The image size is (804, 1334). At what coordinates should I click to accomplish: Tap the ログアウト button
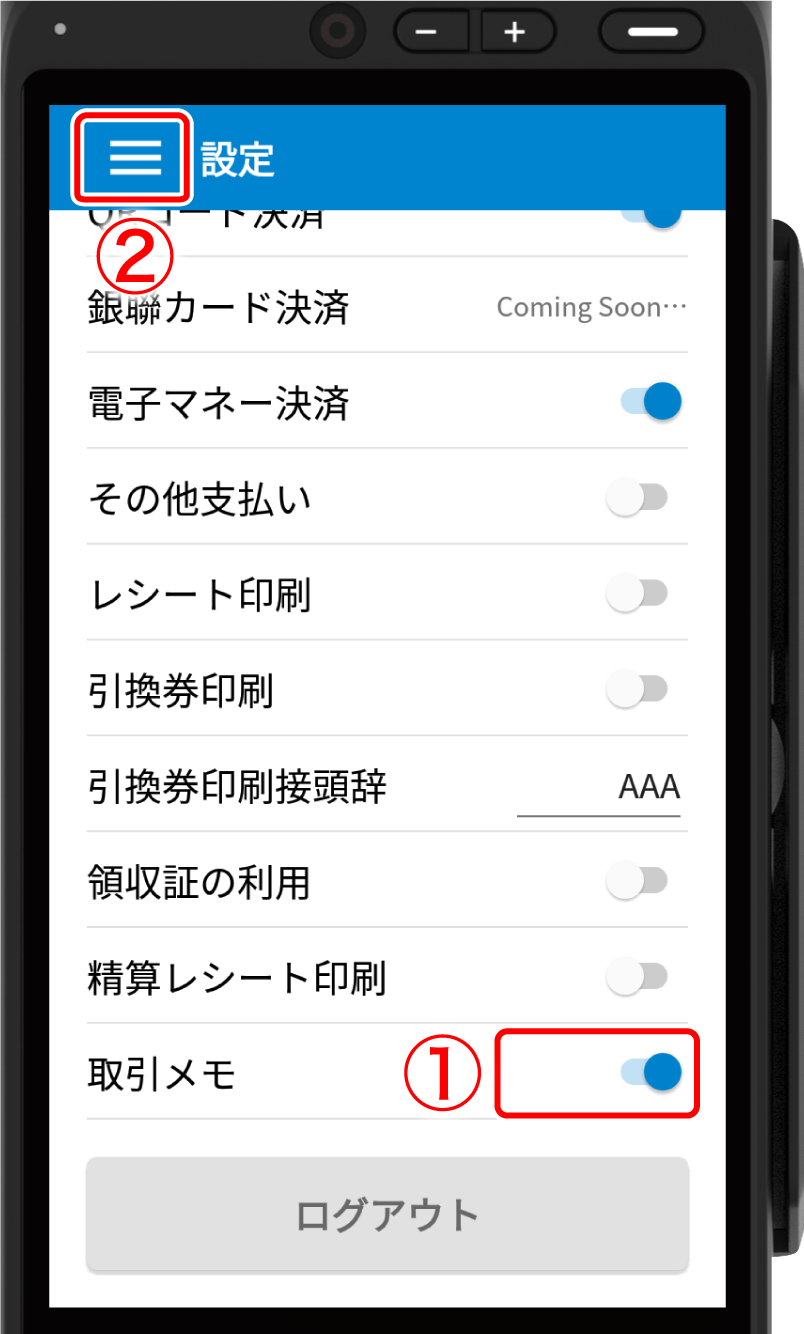387,1215
